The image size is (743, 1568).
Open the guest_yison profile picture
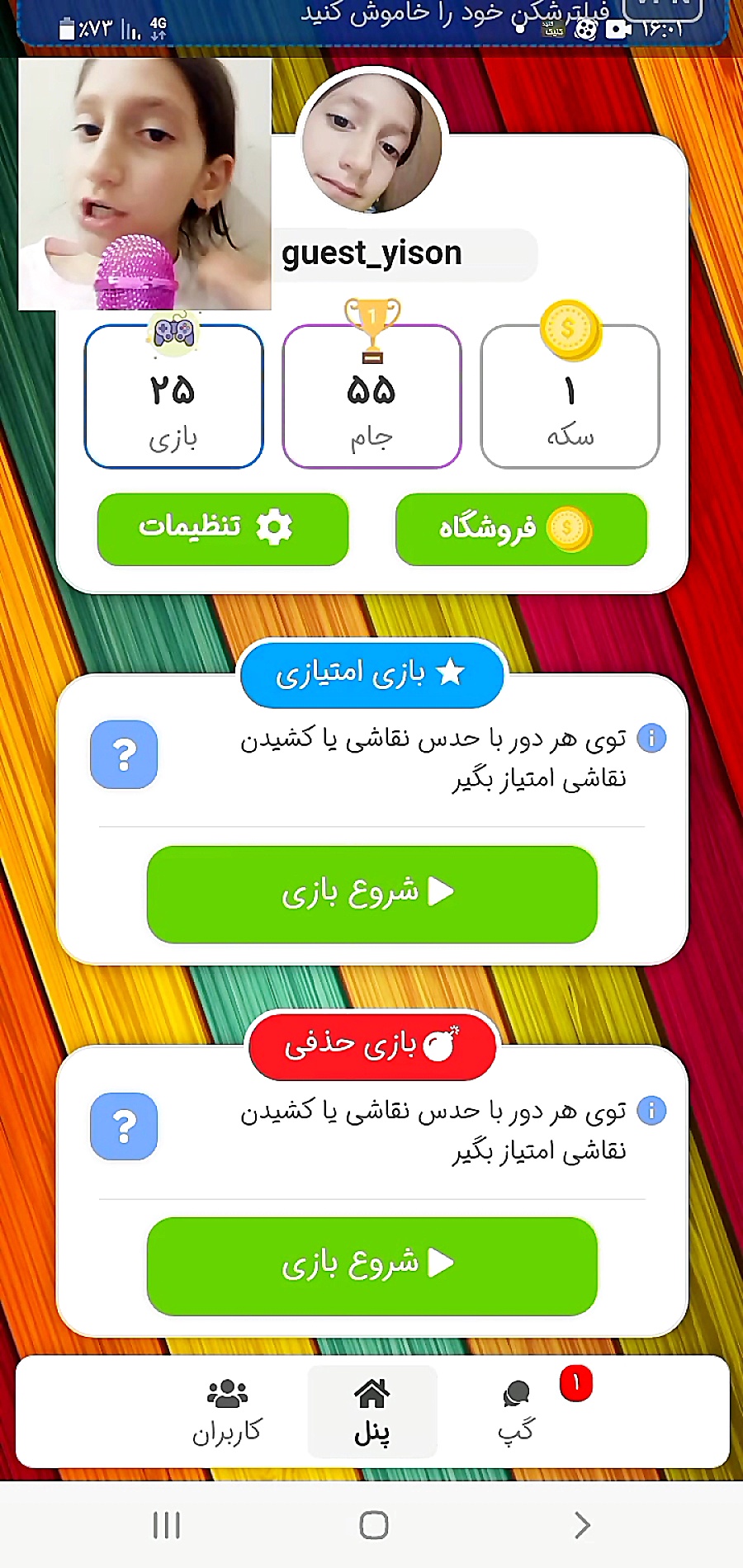tap(371, 142)
